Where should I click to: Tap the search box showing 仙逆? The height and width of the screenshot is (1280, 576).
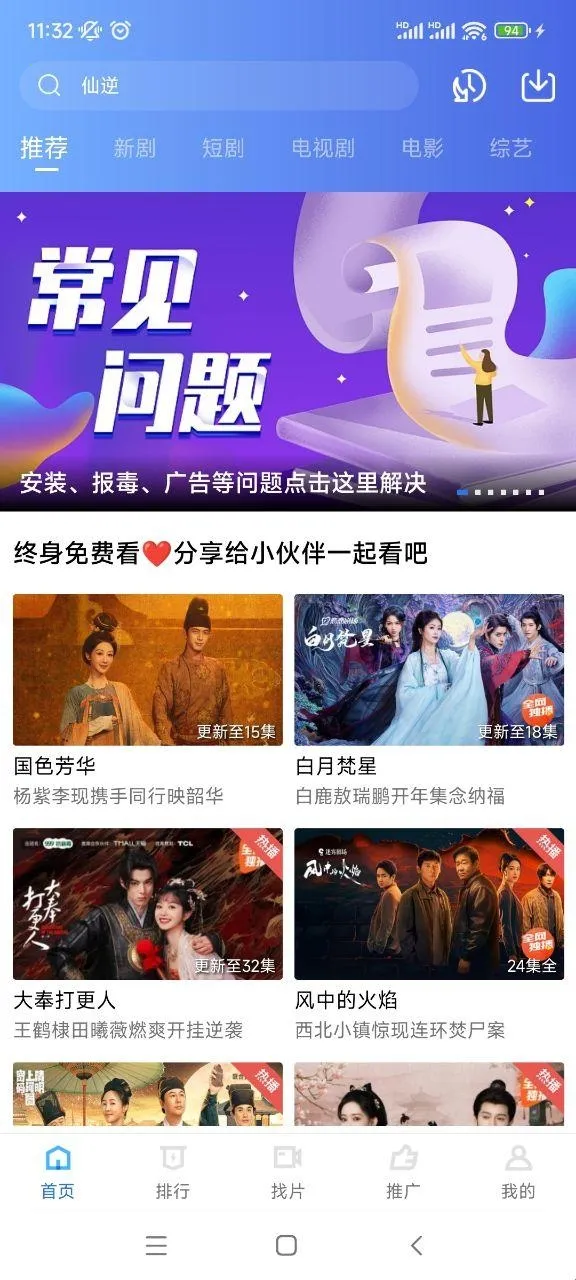pos(219,86)
